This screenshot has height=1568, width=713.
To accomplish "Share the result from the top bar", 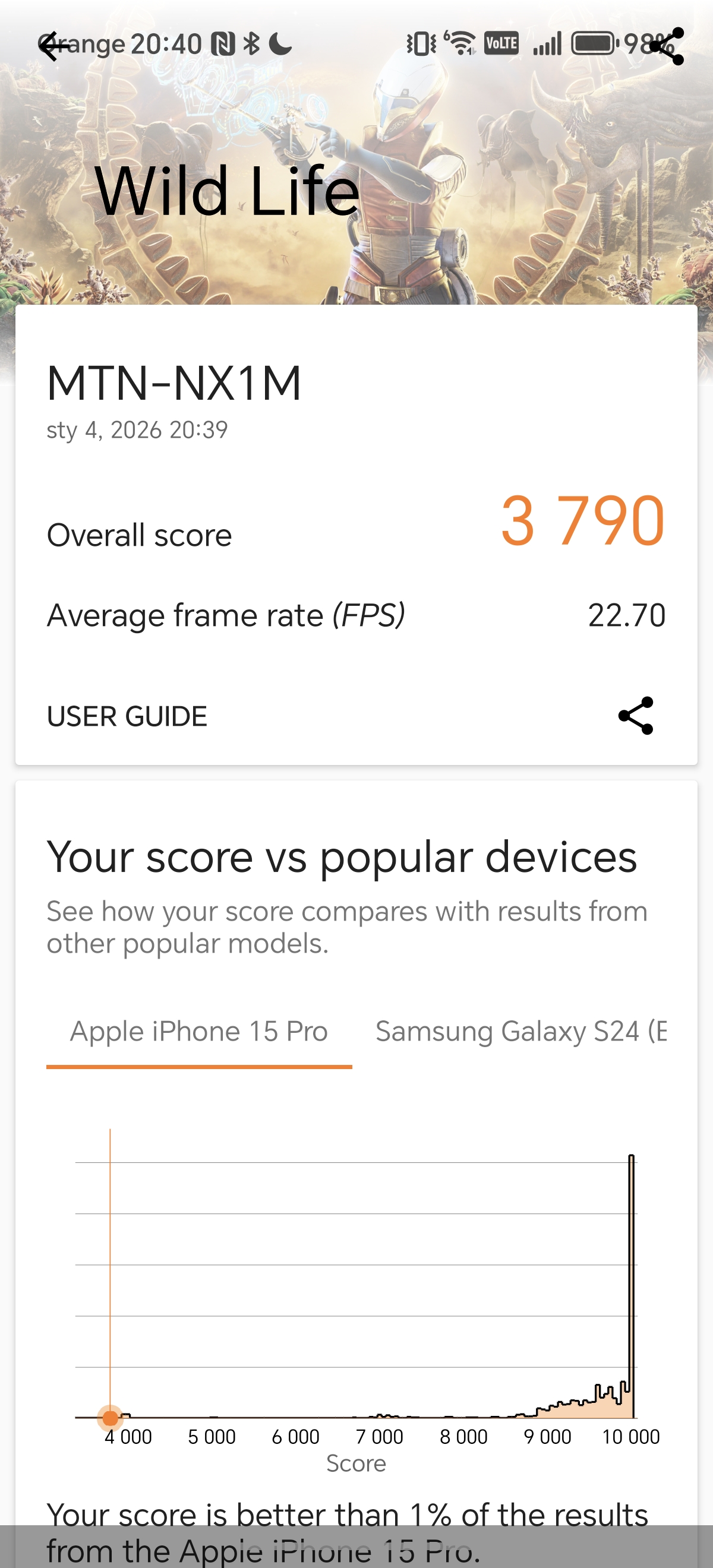I will click(667, 46).
